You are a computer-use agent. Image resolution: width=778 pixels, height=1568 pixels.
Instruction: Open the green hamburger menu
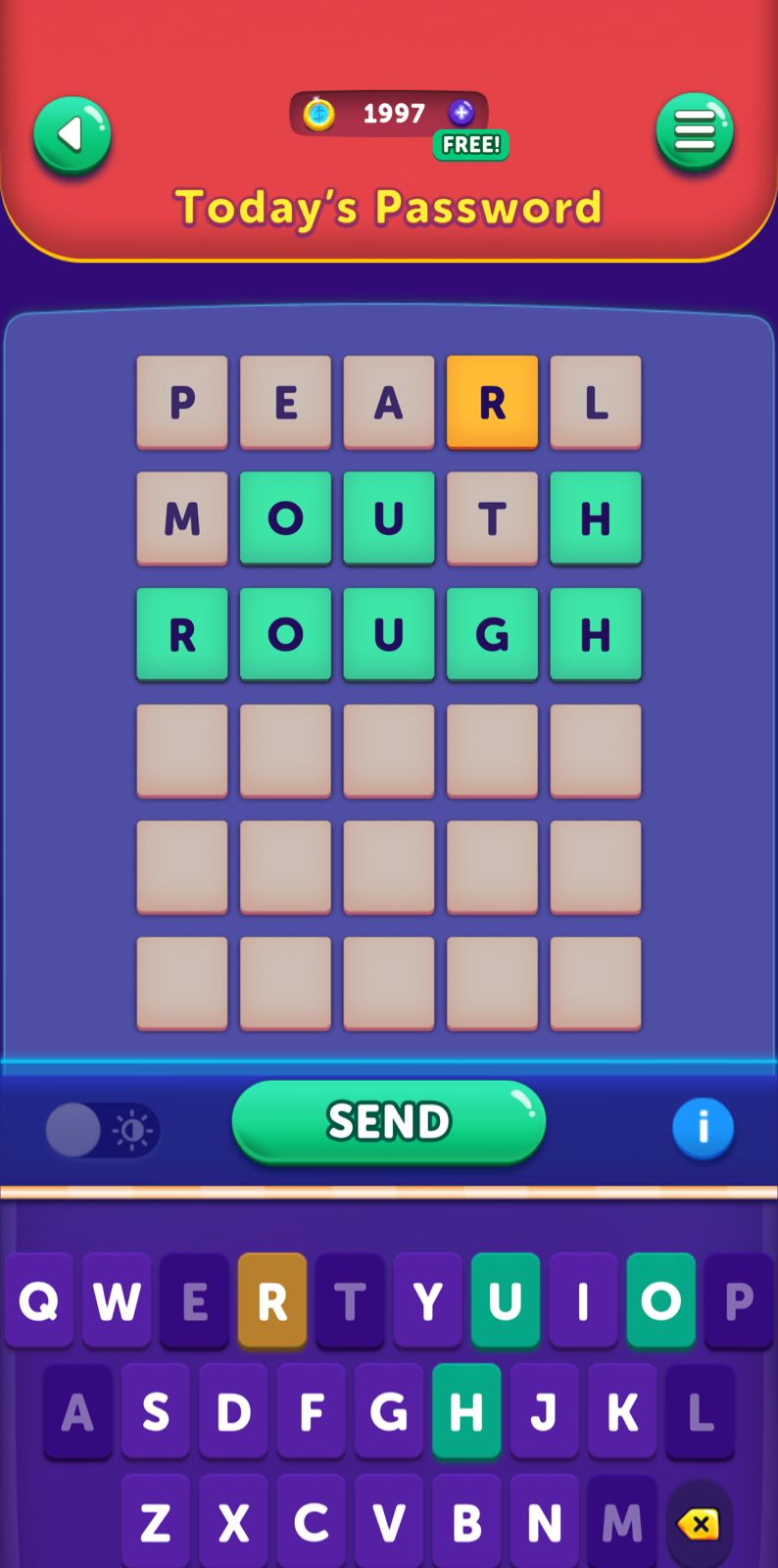tap(695, 131)
